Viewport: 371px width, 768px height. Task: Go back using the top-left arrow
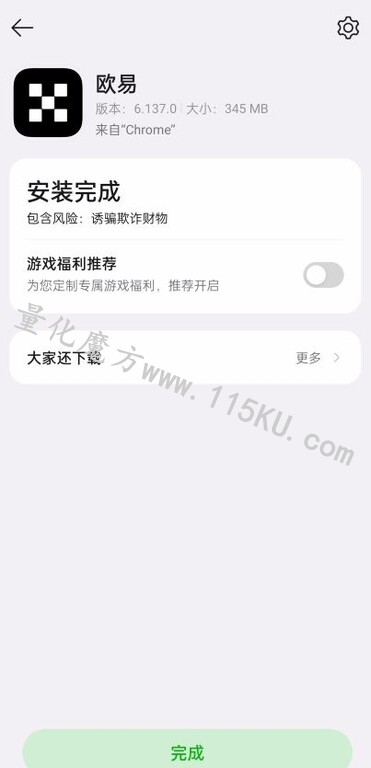click(22, 28)
